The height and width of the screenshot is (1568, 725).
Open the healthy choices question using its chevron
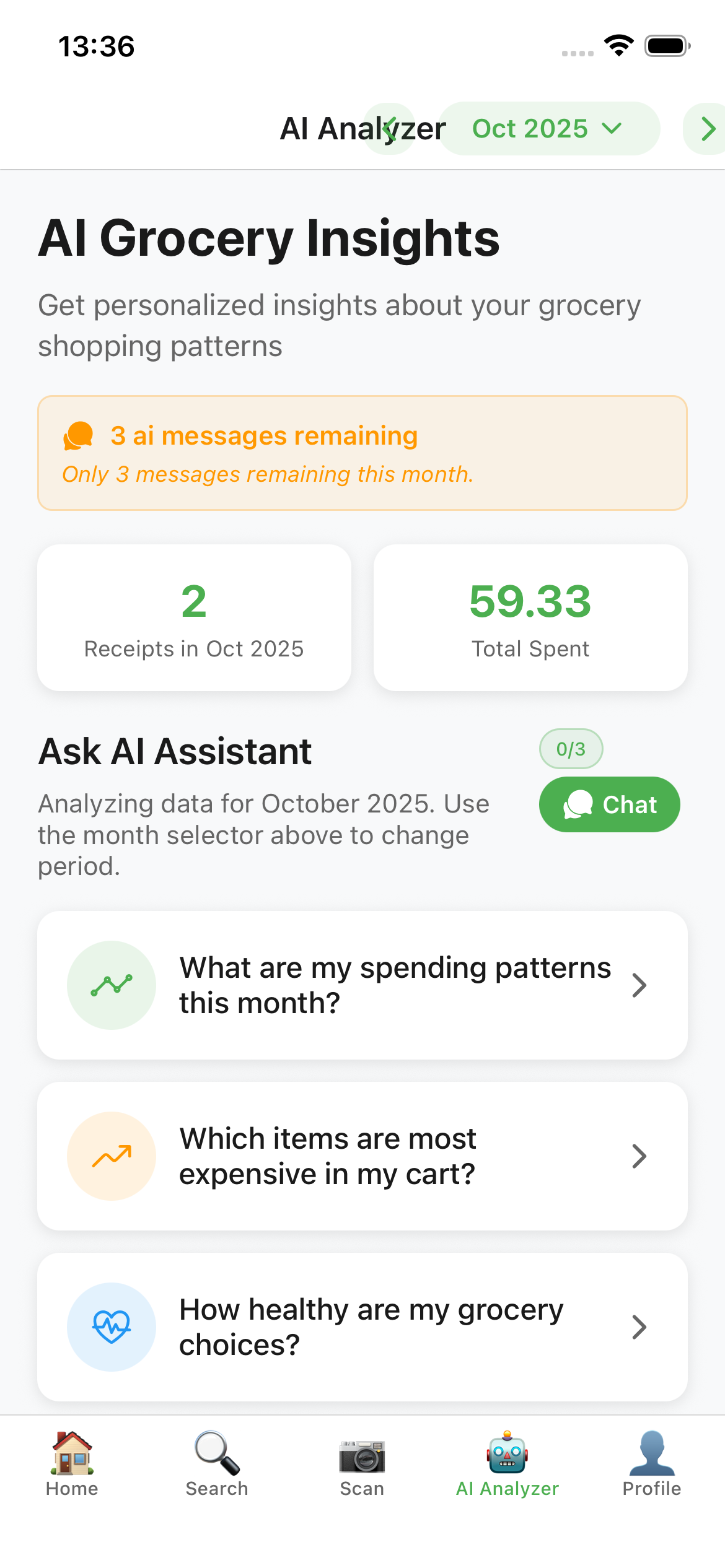(x=639, y=1327)
